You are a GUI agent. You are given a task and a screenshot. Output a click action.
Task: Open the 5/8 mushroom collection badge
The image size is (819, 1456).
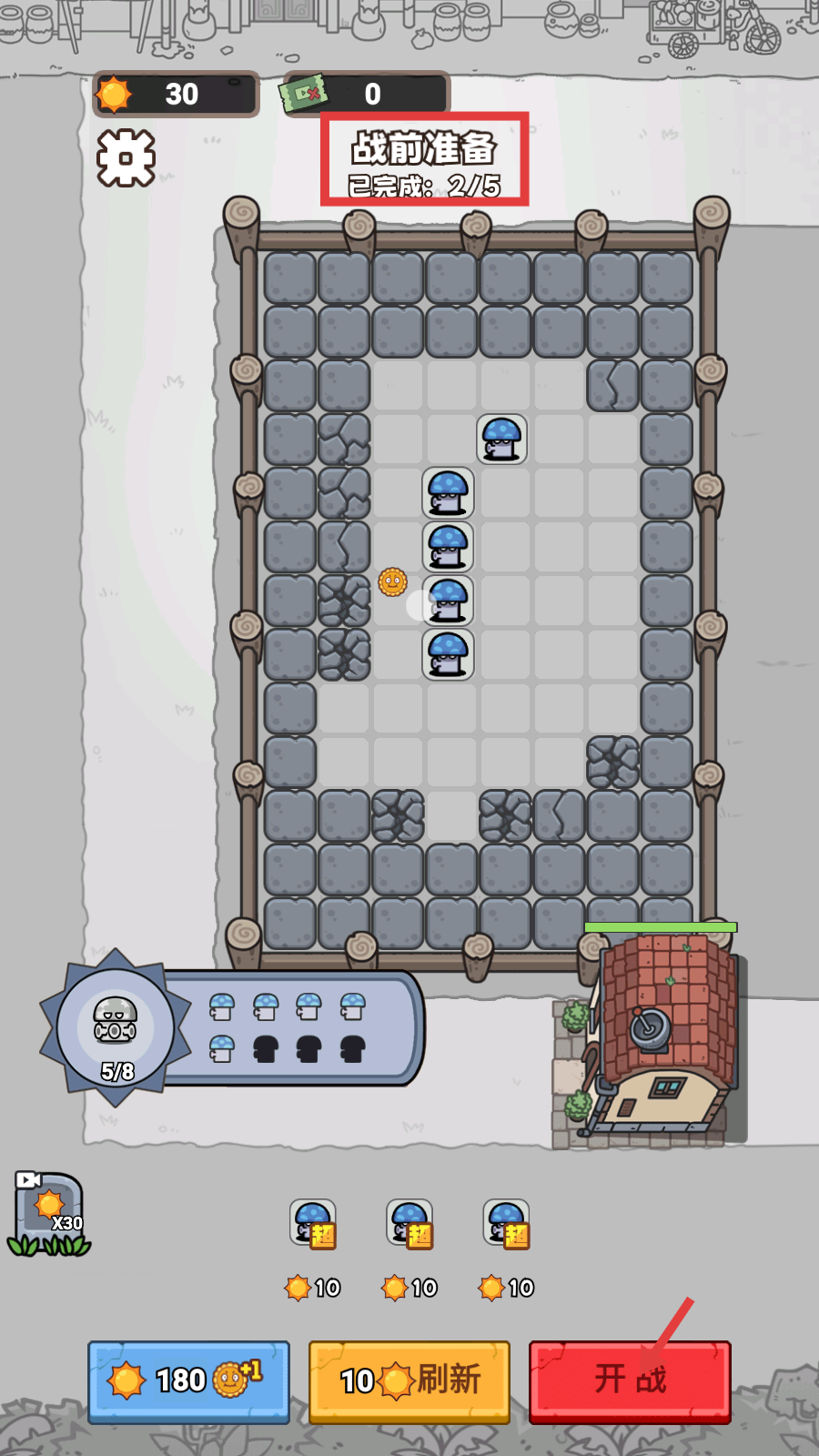pyautogui.click(x=116, y=1028)
